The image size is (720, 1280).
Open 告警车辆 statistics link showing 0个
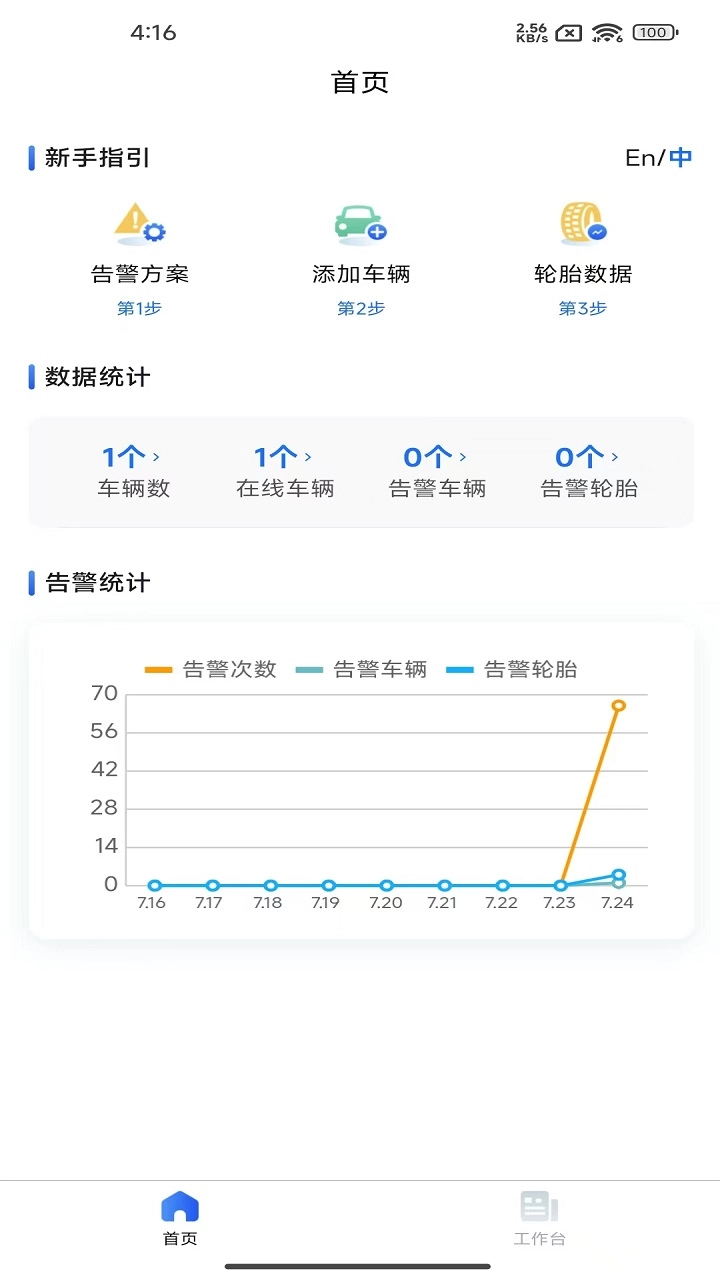click(x=436, y=457)
